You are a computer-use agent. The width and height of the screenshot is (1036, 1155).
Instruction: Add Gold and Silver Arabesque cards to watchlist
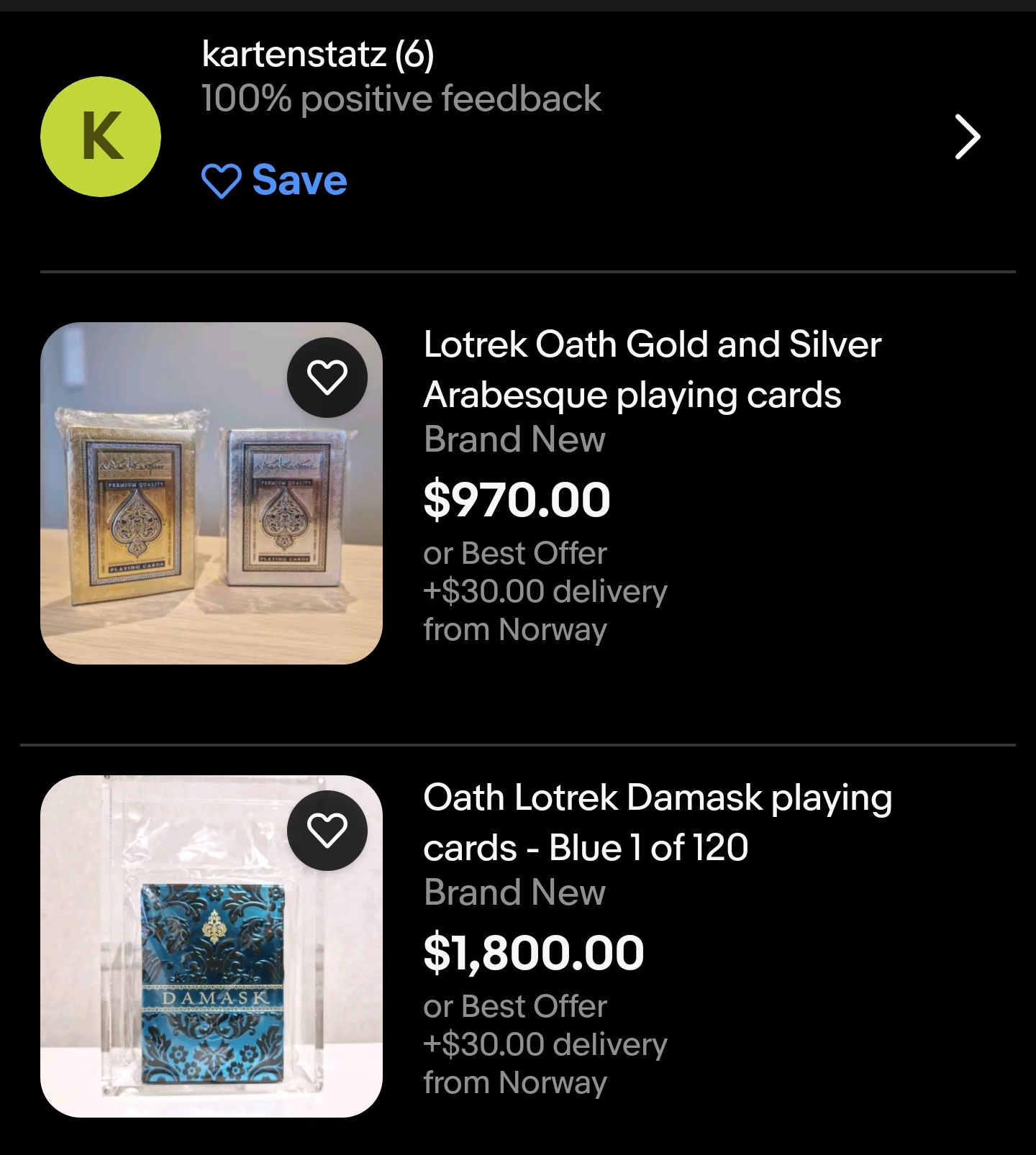click(x=327, y=378)
